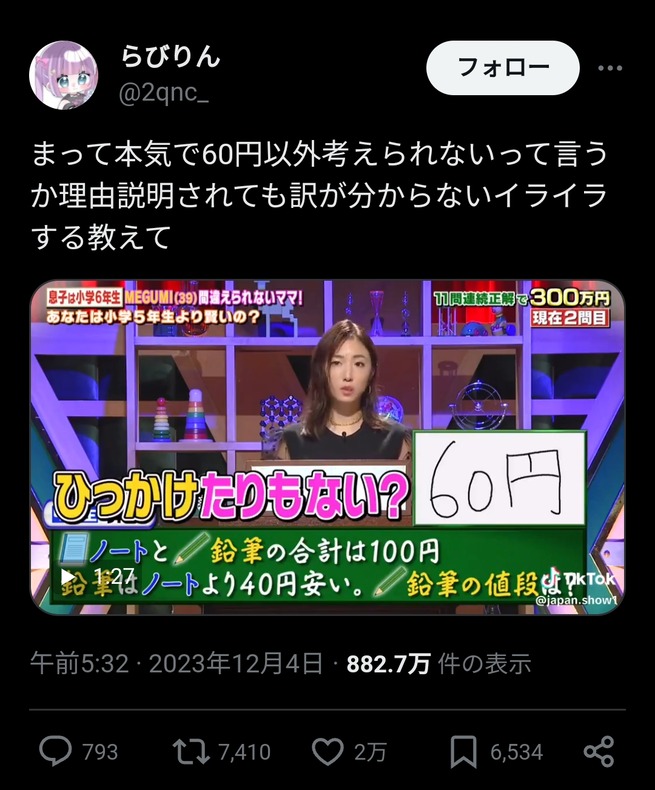Play the embedded quiz show video
The width and height of the screenshot is (655, 790).
click(69, 576)
